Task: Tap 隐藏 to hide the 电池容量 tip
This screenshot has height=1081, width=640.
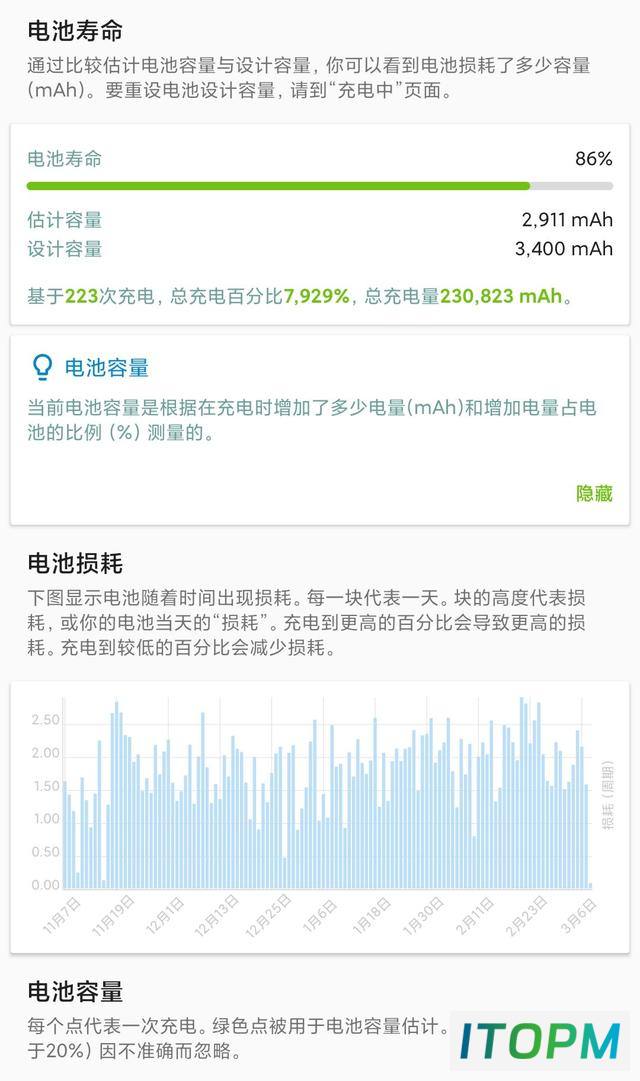Action: click(594, 494)
